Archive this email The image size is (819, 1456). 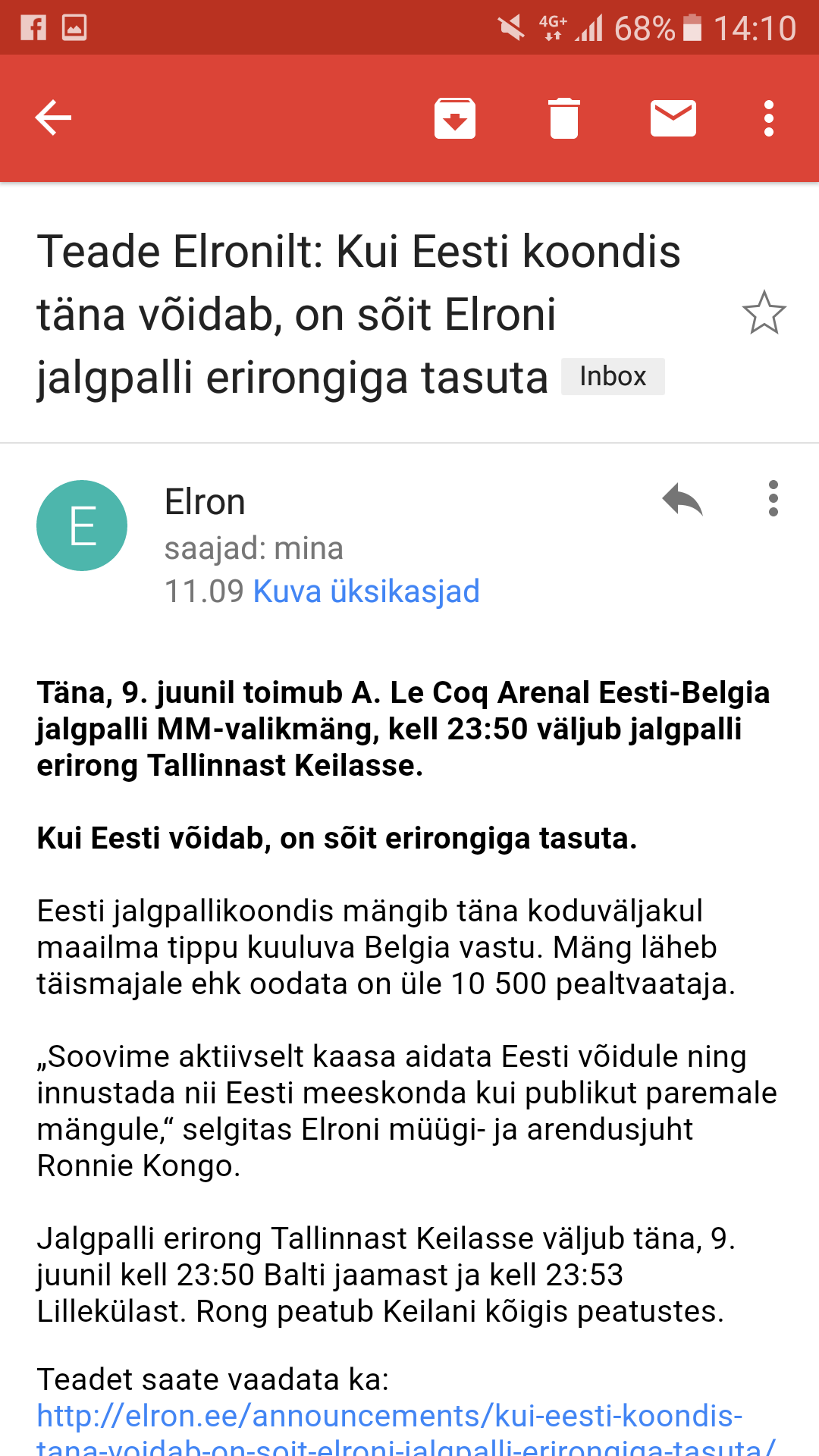pos(455,118)
